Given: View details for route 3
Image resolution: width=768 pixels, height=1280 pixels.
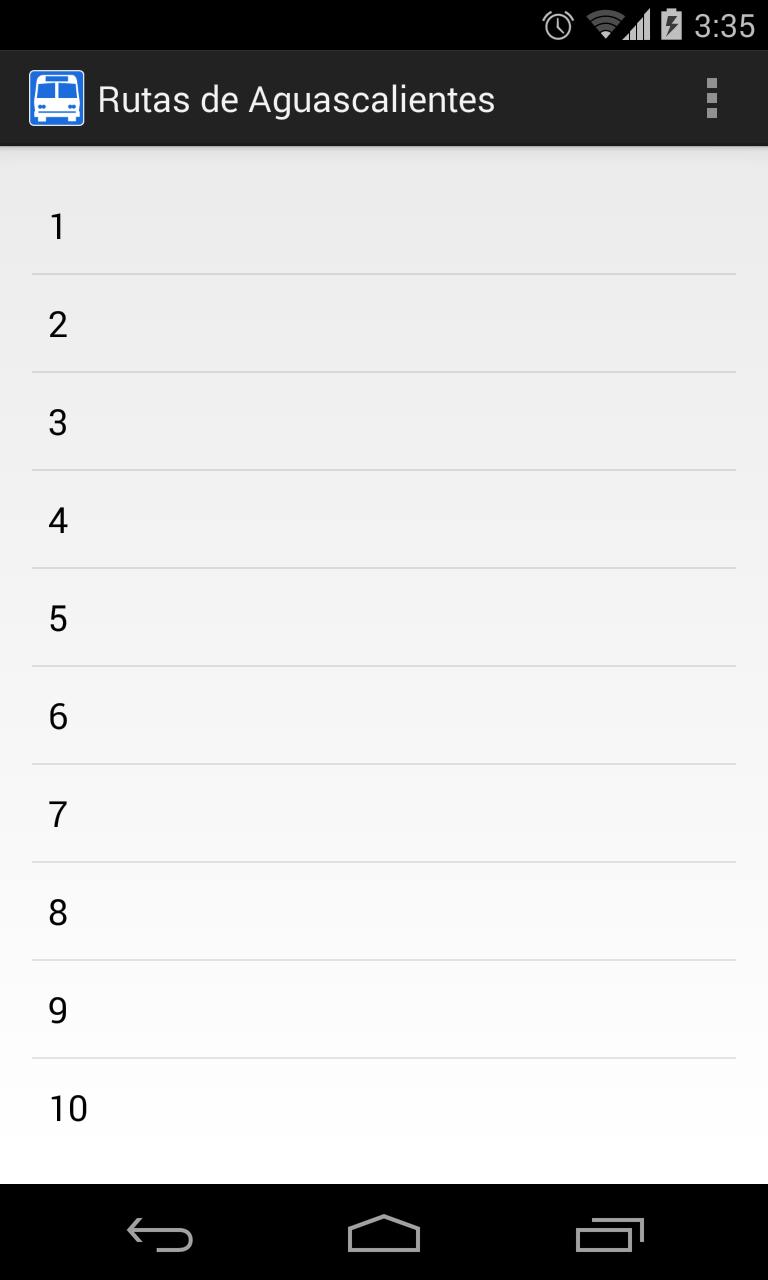Looking at the screenshot, I should tap(384, 423).
